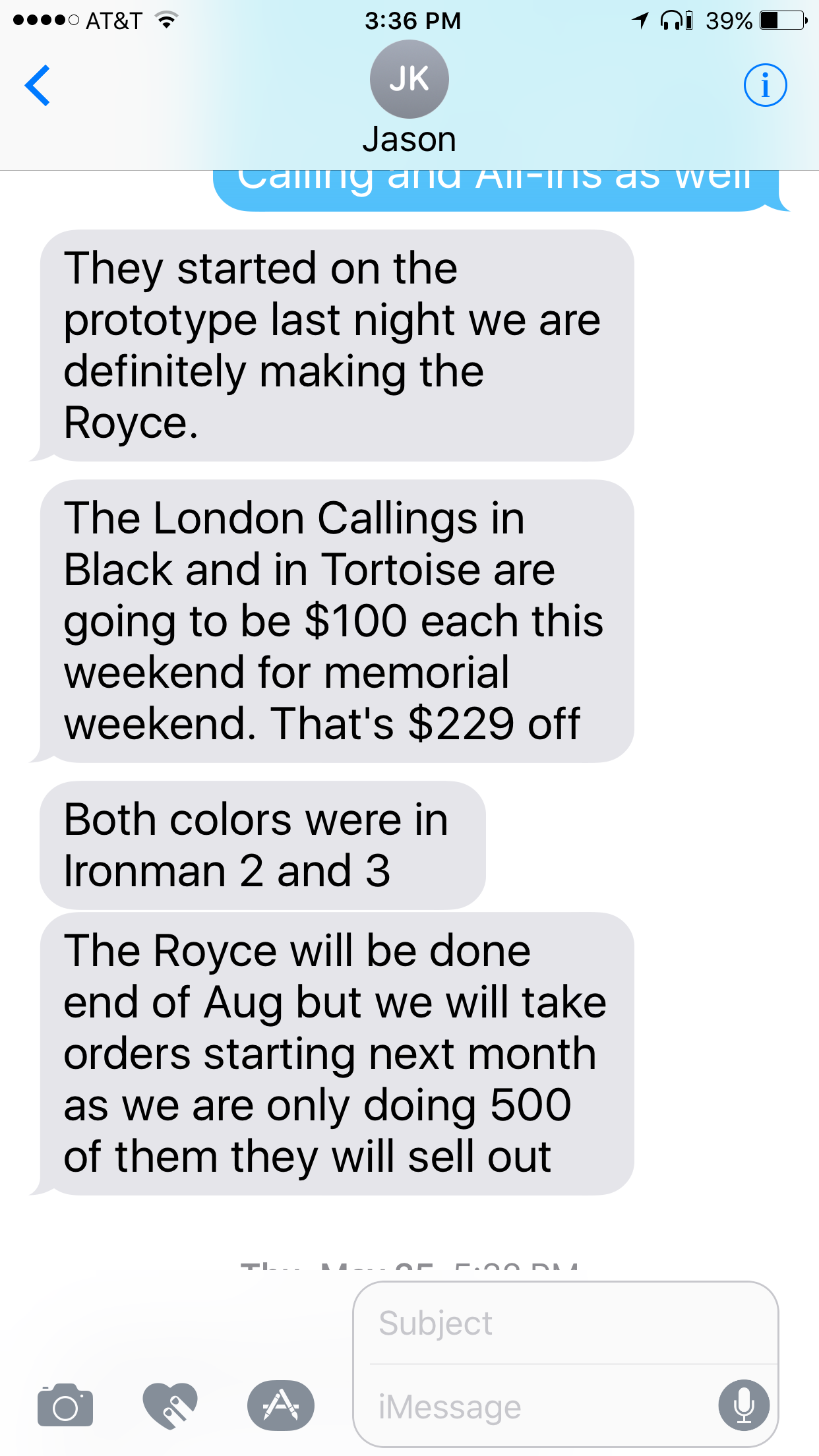The image size is (819, 1456).
Task: Go back to the messages list
Action: coord(38,85)
